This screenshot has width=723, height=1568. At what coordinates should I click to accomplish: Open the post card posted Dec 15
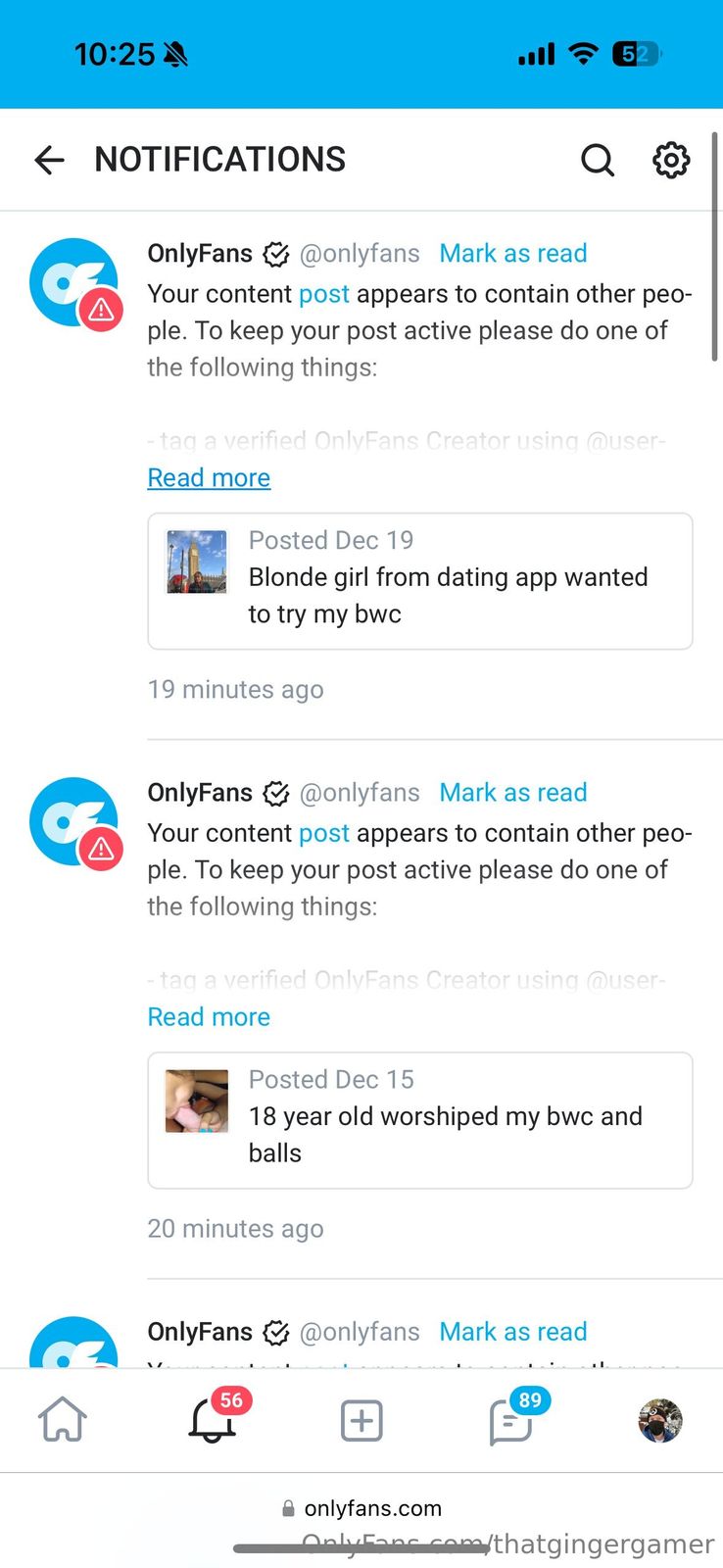419,1120
